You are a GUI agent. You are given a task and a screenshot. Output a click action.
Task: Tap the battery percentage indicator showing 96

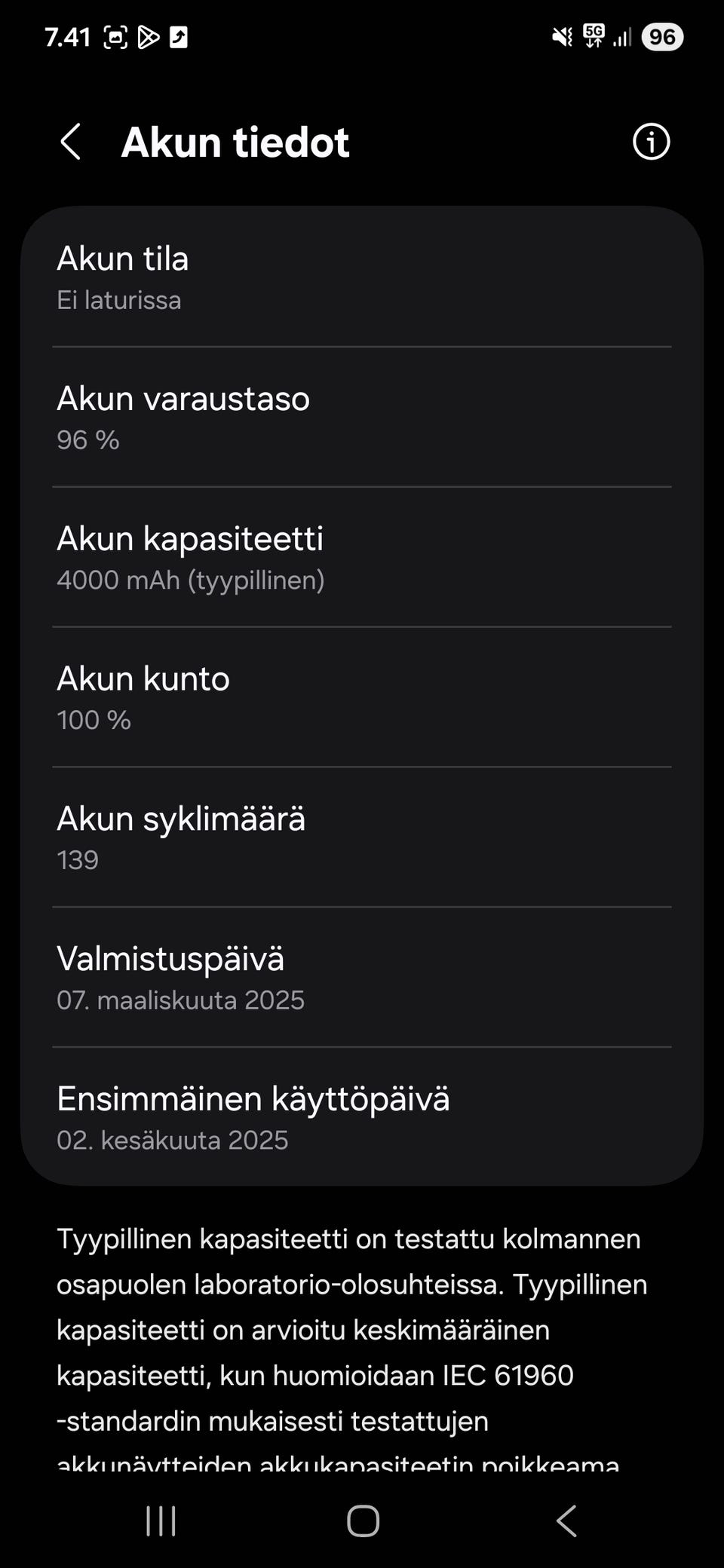(x=663, y=36)
